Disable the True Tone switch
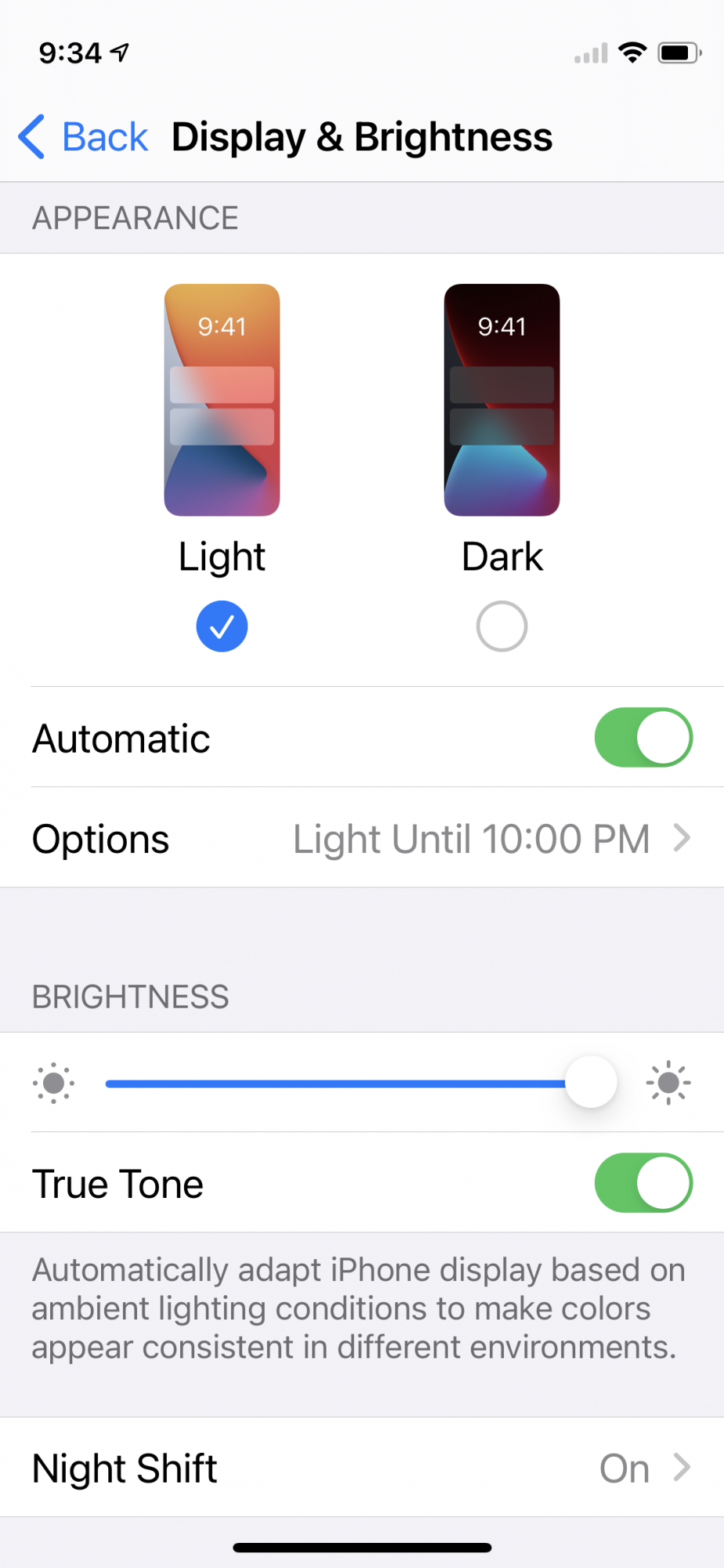 pyautogui.click(x=643, y=1183)
